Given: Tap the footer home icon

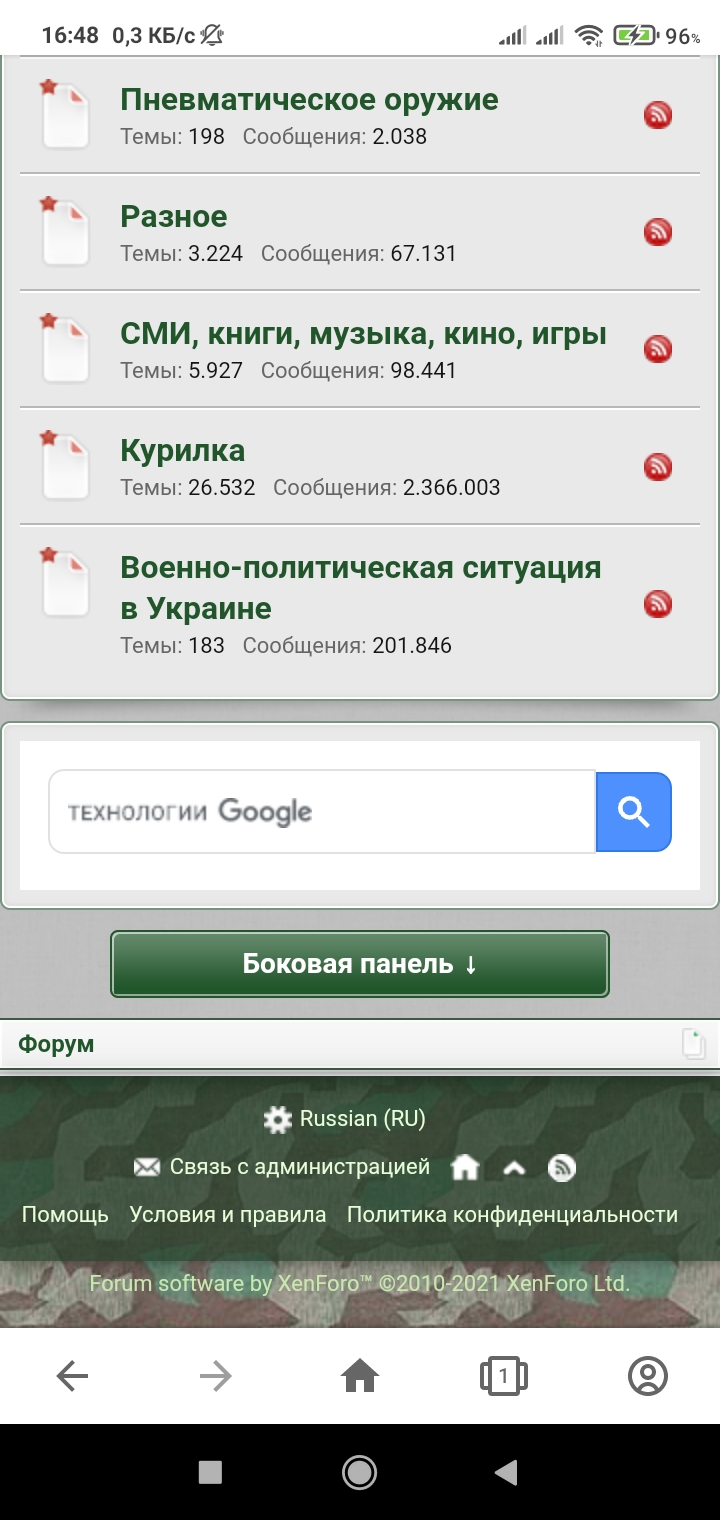Looking at the screenshot, I should (465, 1167).
